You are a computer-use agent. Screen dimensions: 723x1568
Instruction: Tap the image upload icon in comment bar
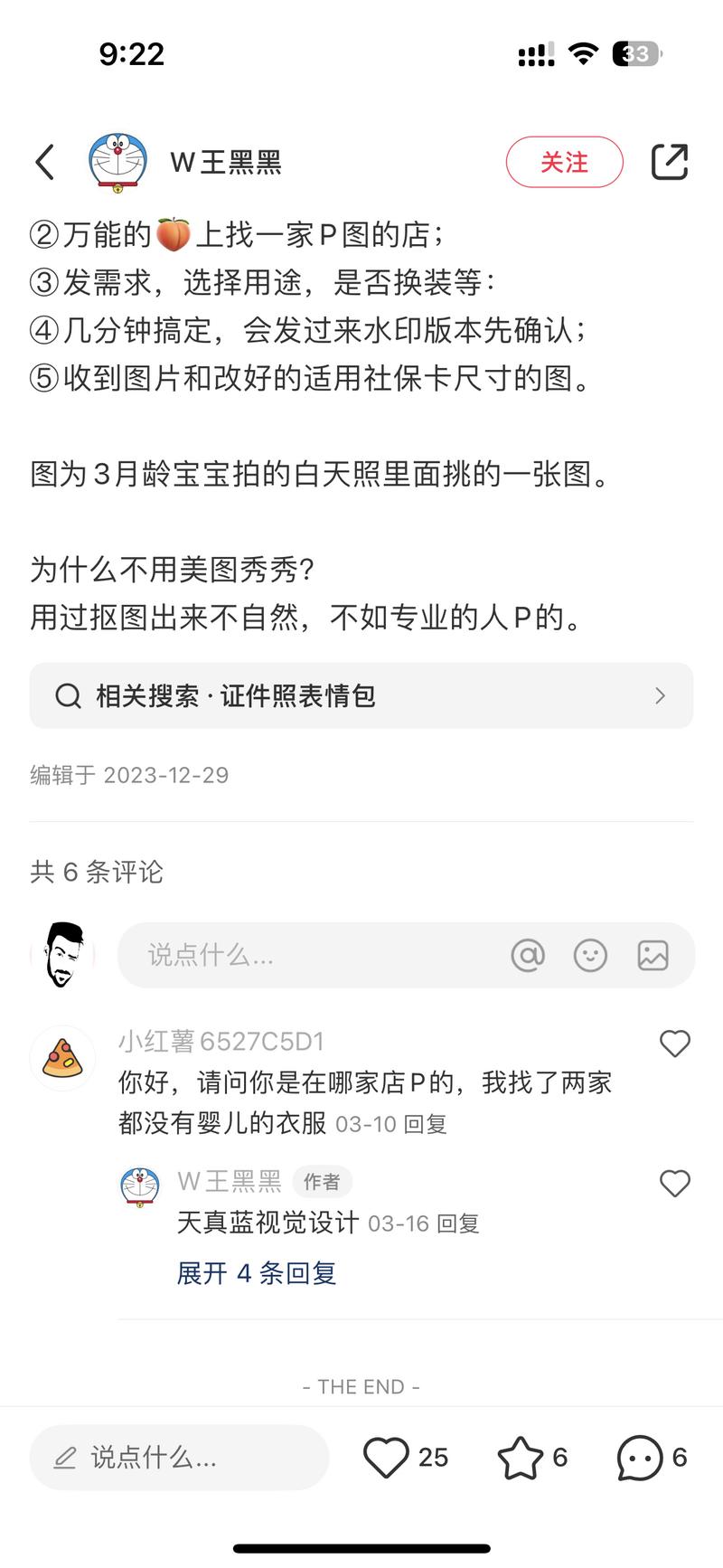point(654,955)
